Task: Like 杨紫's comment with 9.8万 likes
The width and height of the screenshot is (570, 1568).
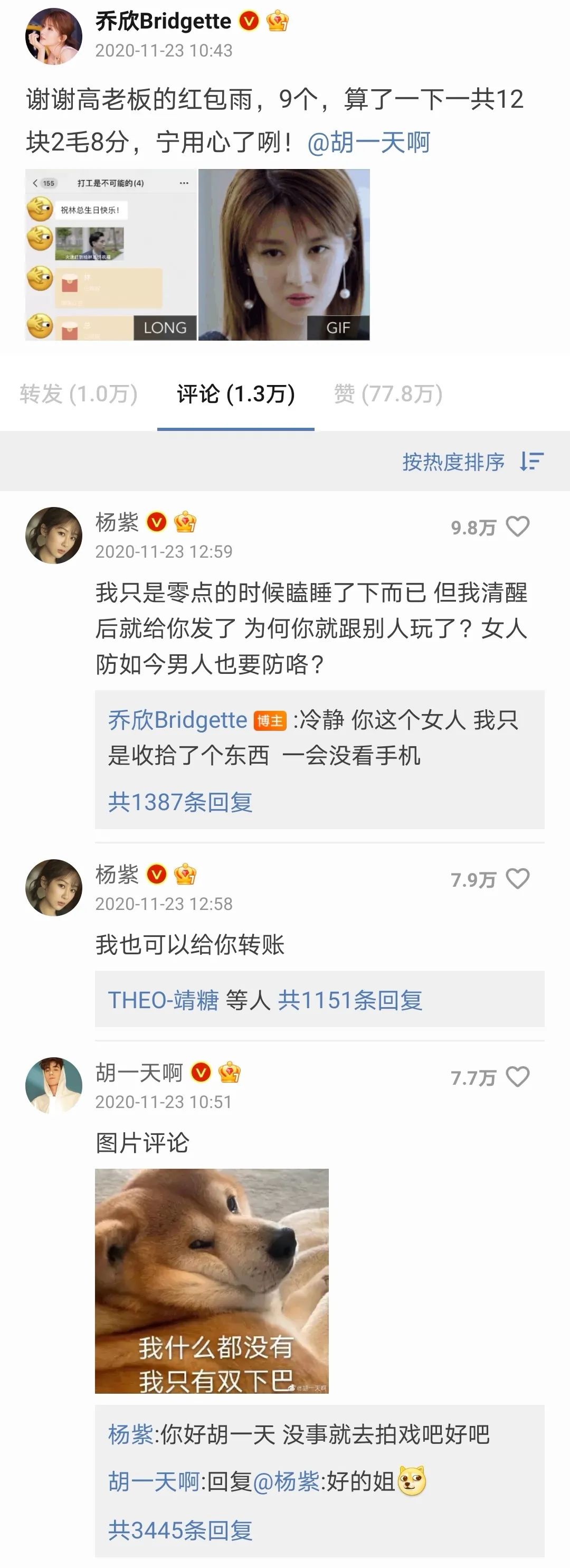Action: click(x=518, y=527)
